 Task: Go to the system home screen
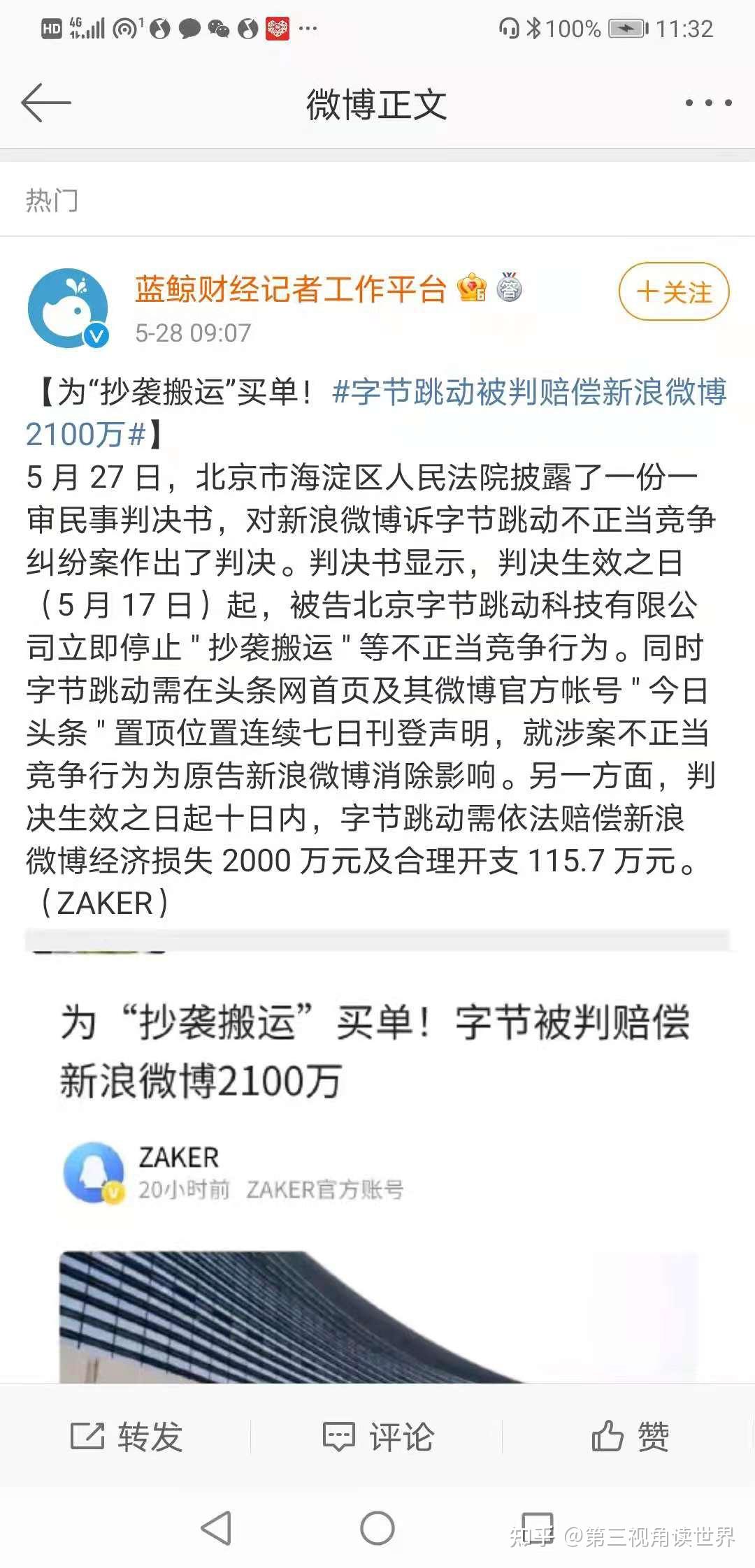pos(377,1528)
